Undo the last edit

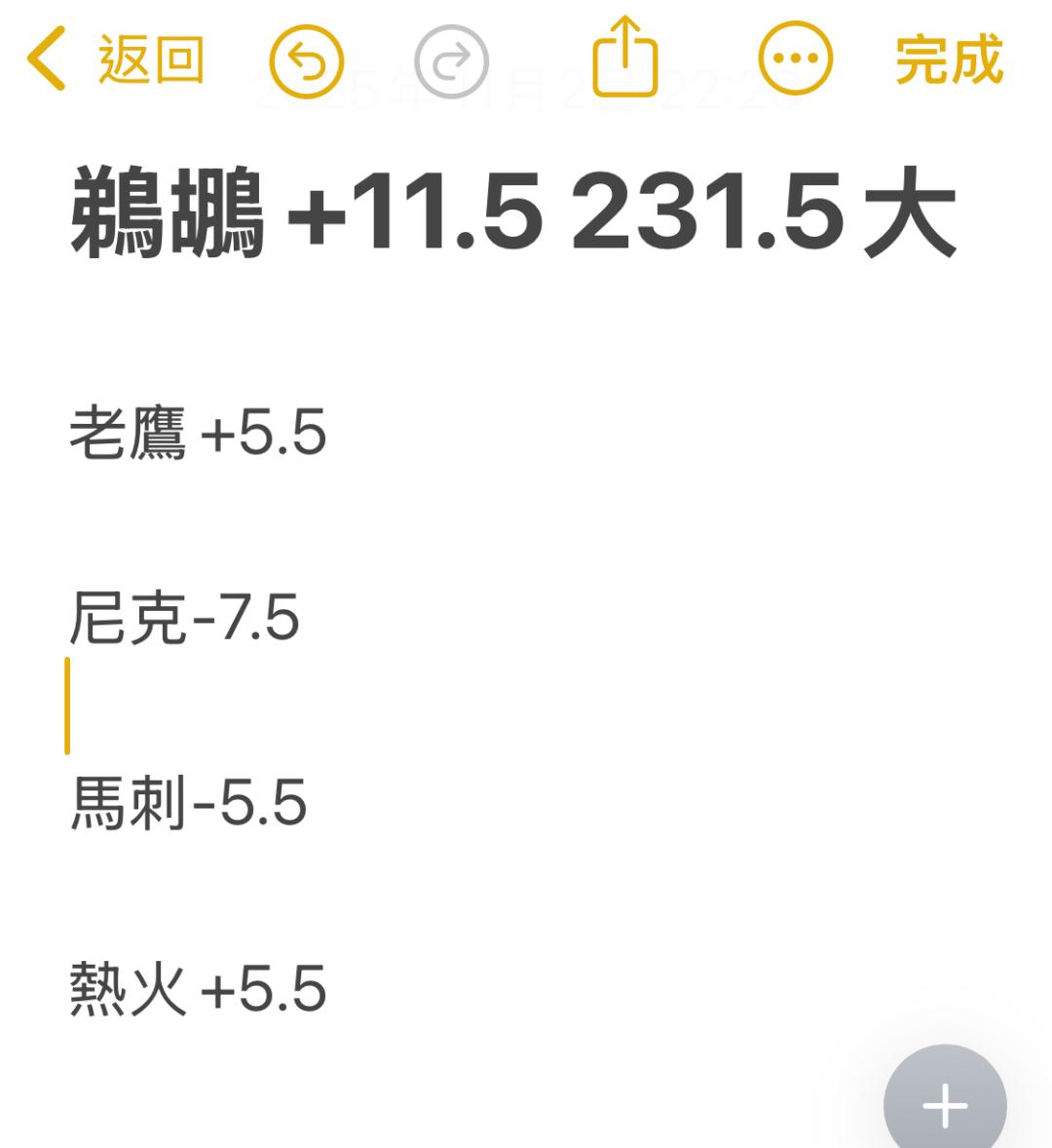click(x=307, y=61)
